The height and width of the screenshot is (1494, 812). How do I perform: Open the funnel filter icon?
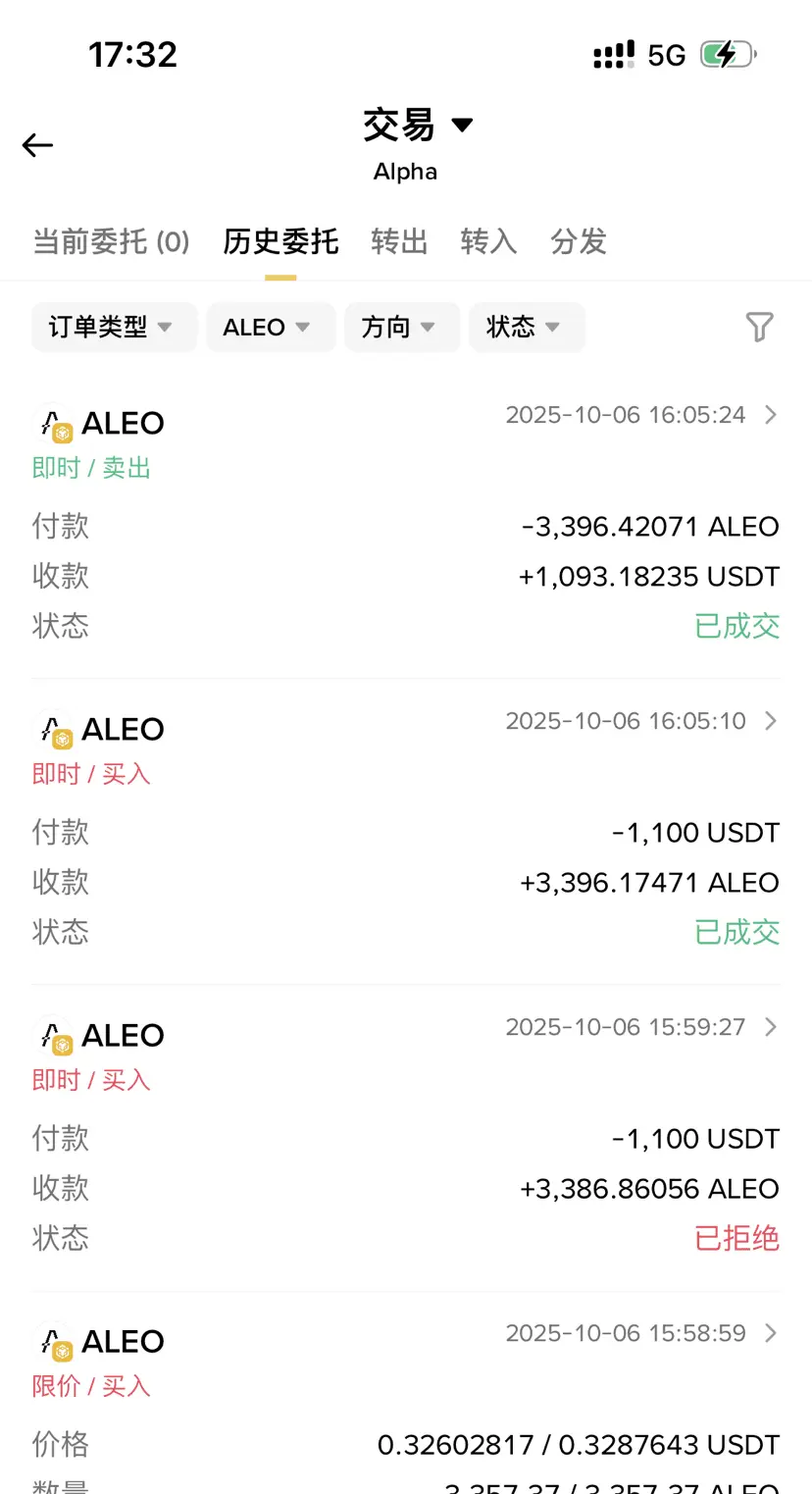click(759, 327)
